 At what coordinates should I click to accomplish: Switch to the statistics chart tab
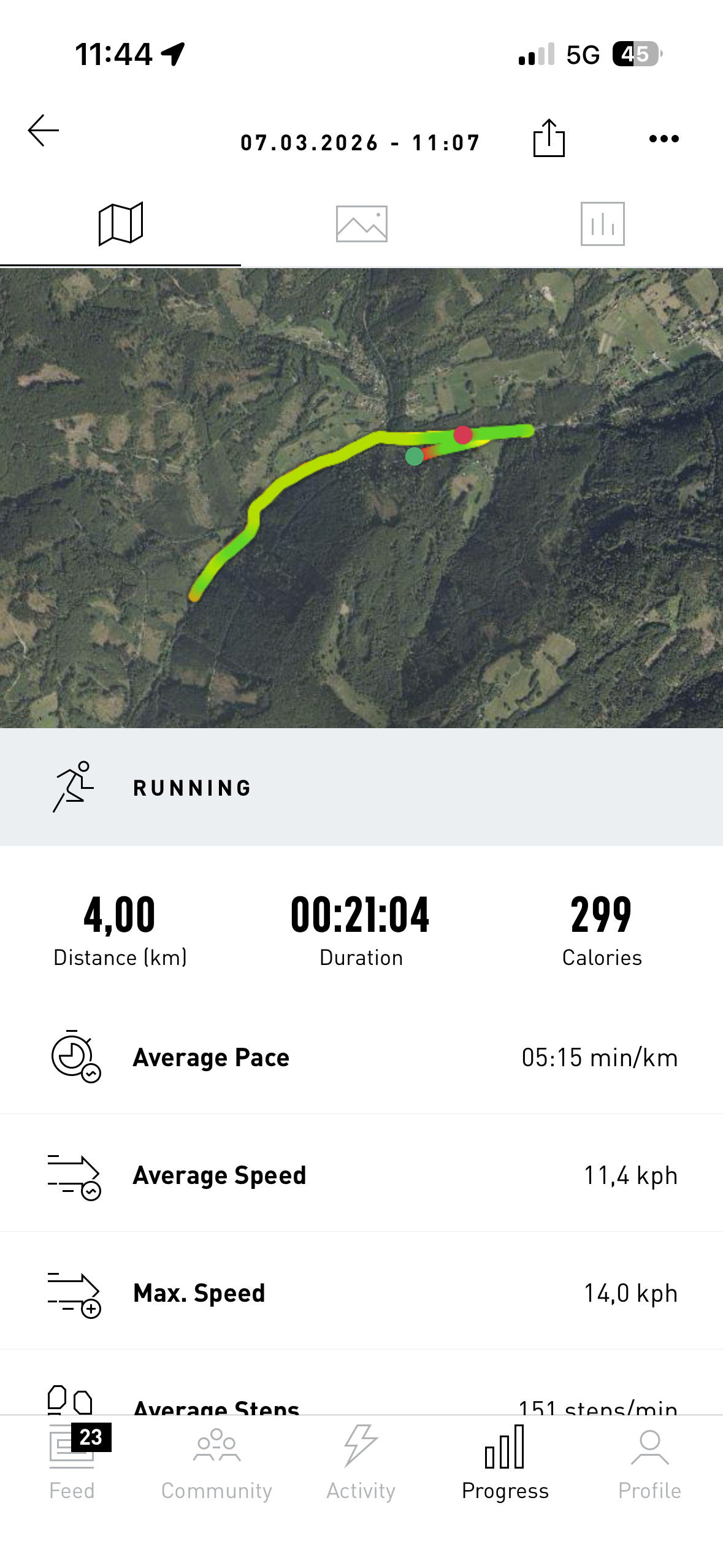pyautogui.click(x=602, y=224)
